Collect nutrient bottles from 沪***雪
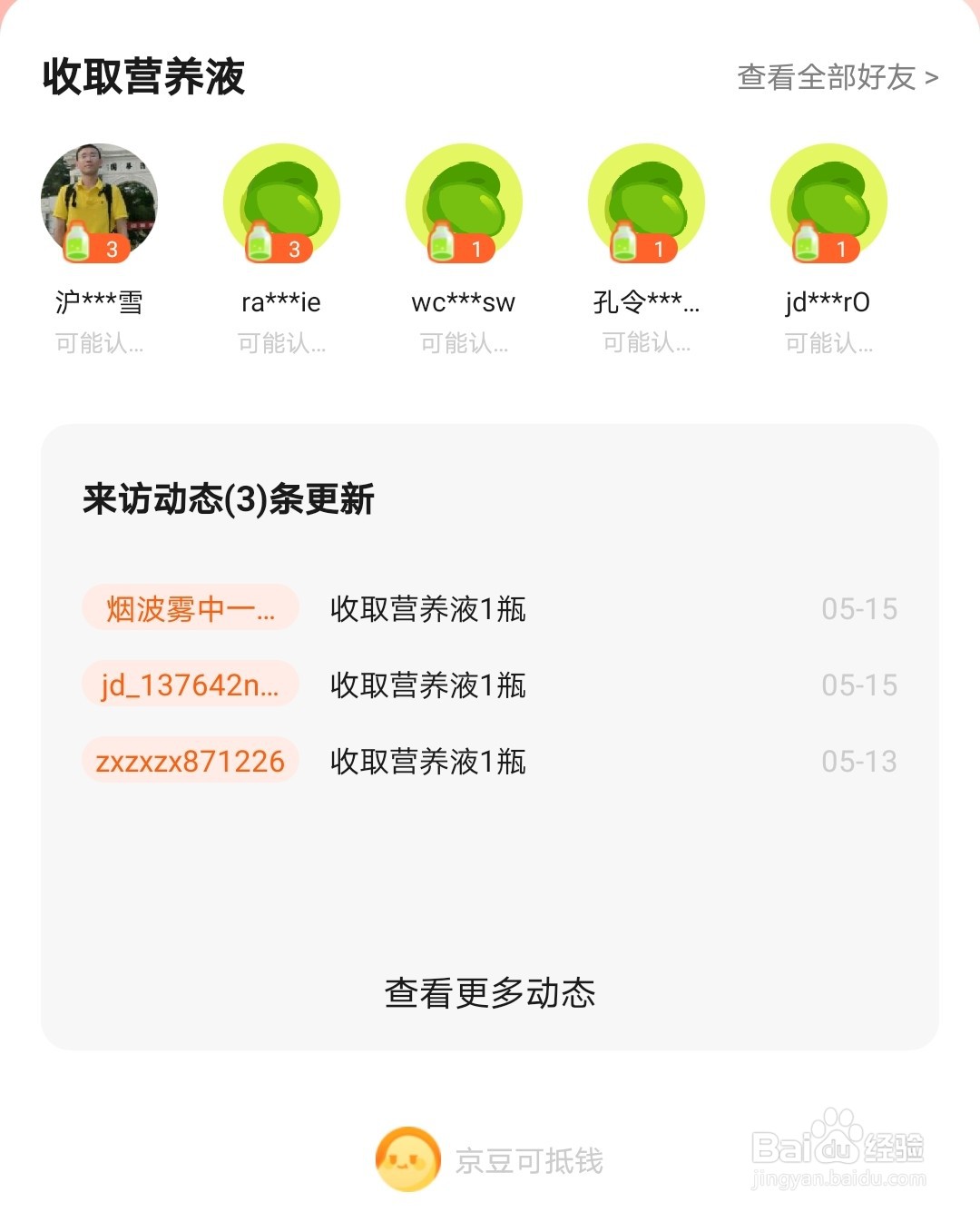980x1212 pixels. [x=99, y=202]
